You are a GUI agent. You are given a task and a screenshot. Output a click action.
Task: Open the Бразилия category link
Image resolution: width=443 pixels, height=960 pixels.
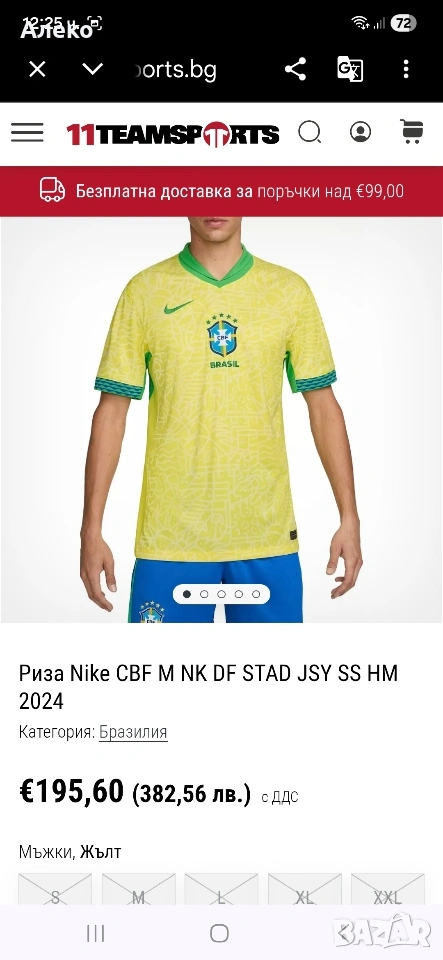coord(133,732)
